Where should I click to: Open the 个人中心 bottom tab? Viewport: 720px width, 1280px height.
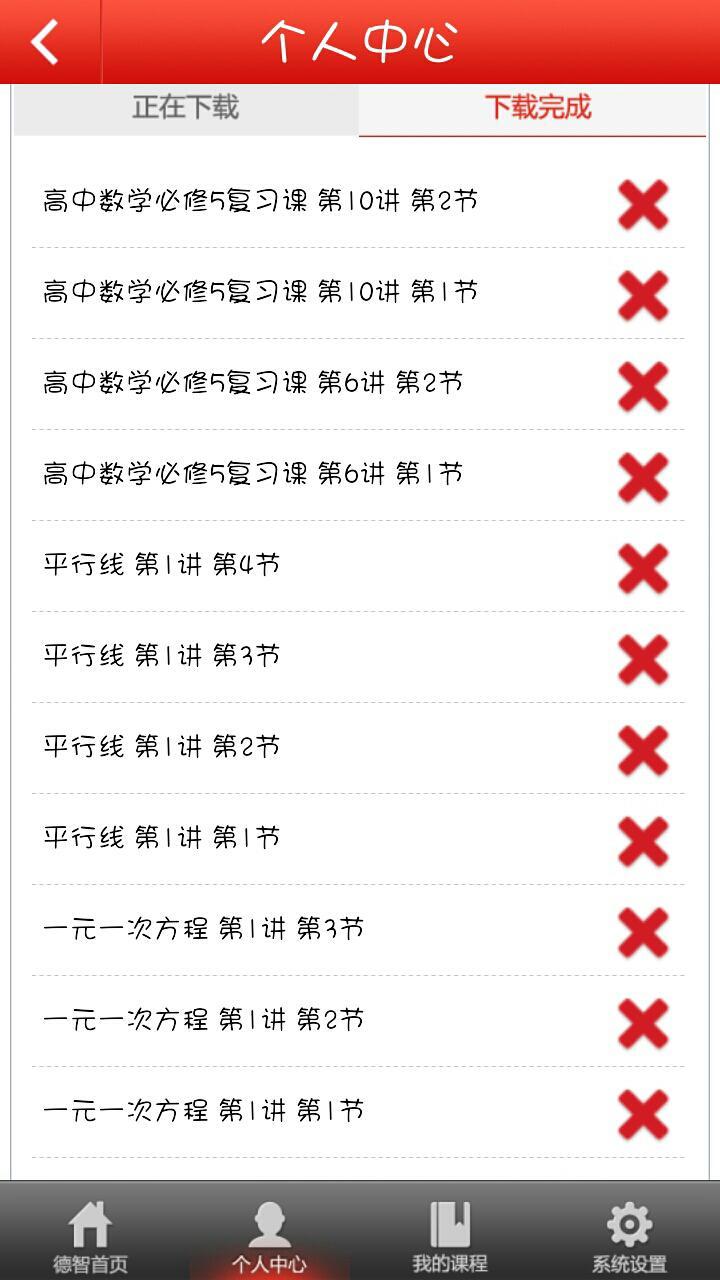point(269,1236)
